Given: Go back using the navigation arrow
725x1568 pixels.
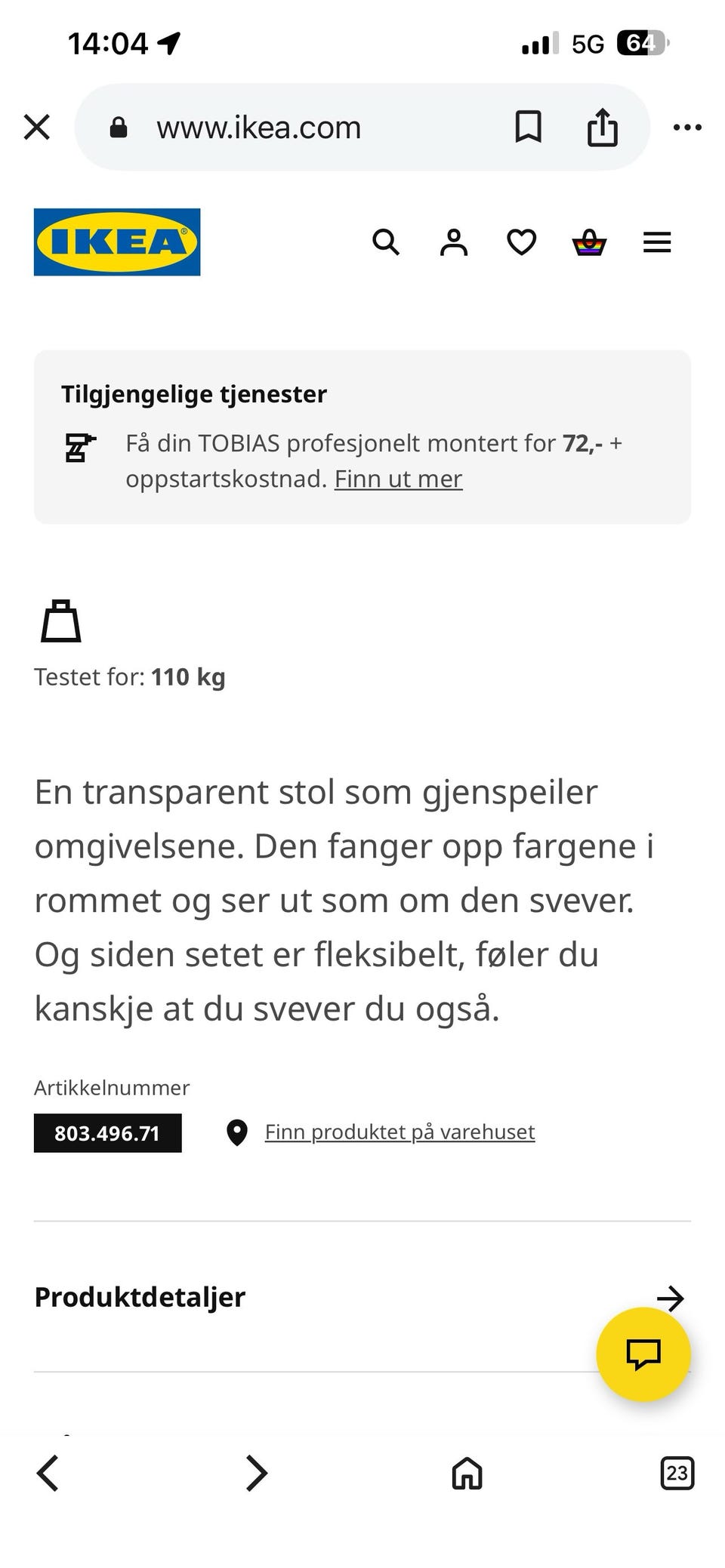Looking at the screenshot, I should (x=47, y=1473).
